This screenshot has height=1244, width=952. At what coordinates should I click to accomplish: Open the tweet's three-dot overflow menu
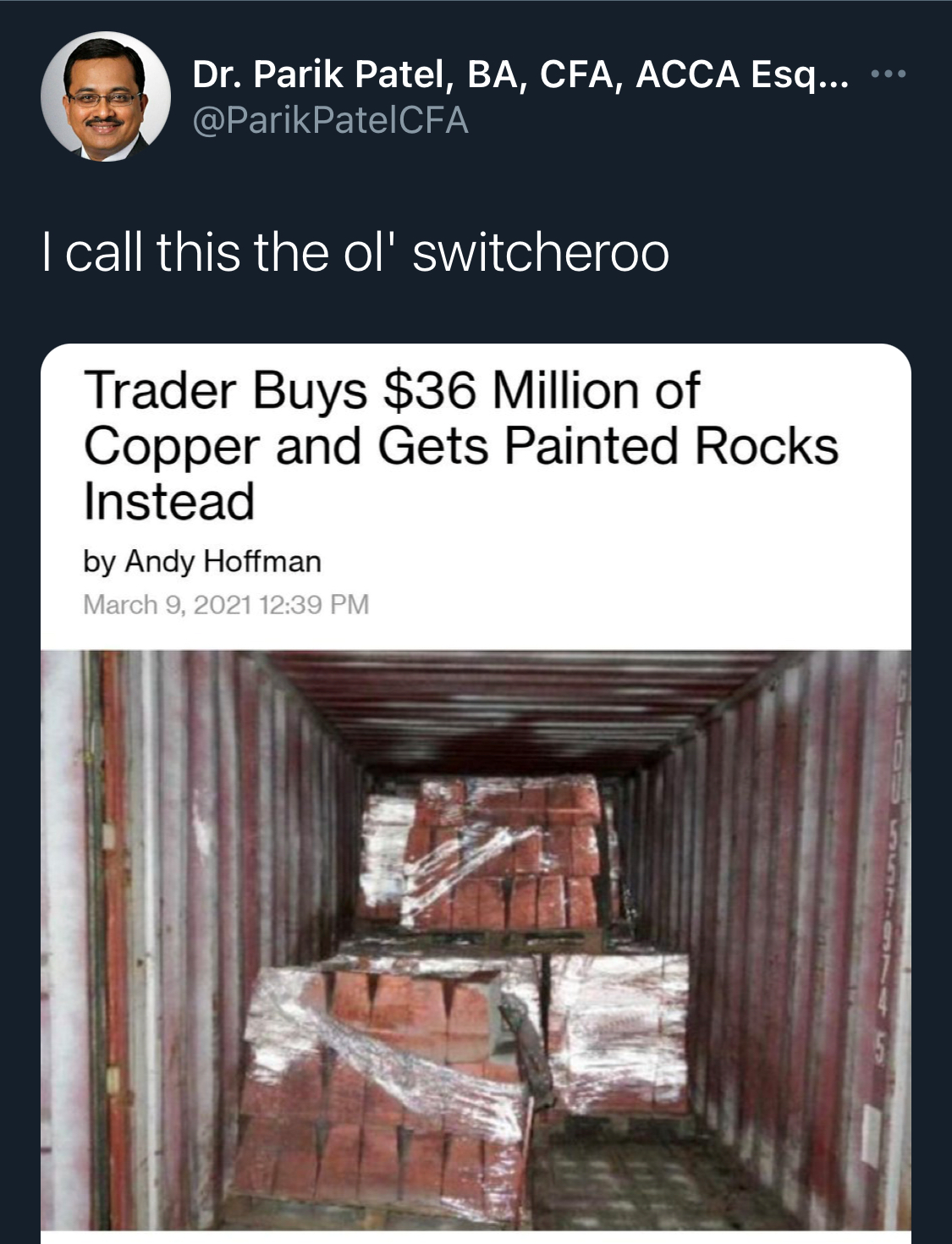[889, 75]
